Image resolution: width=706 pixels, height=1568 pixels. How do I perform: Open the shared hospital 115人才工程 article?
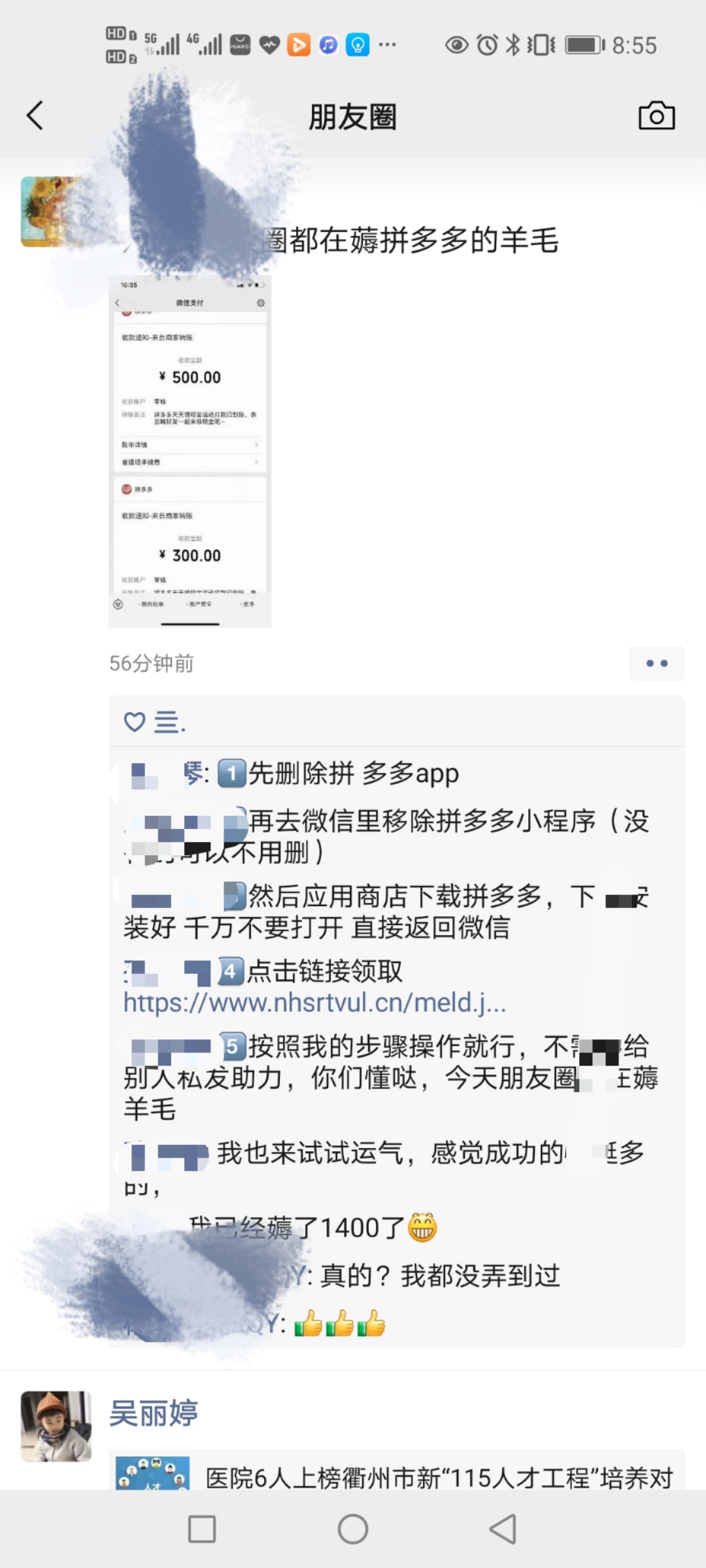[438, 1478]
